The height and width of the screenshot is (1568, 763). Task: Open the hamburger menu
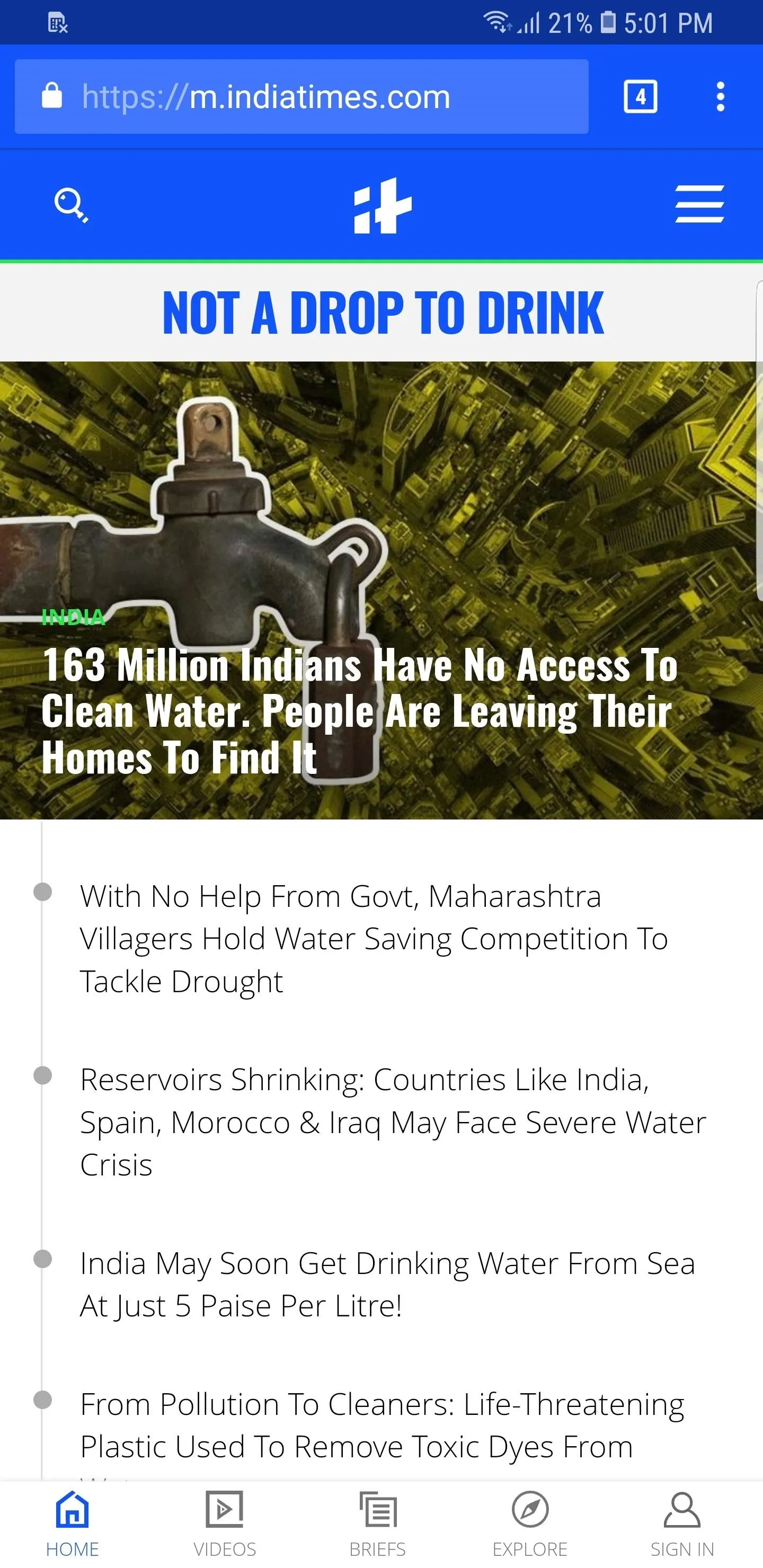tap(699, 204)
